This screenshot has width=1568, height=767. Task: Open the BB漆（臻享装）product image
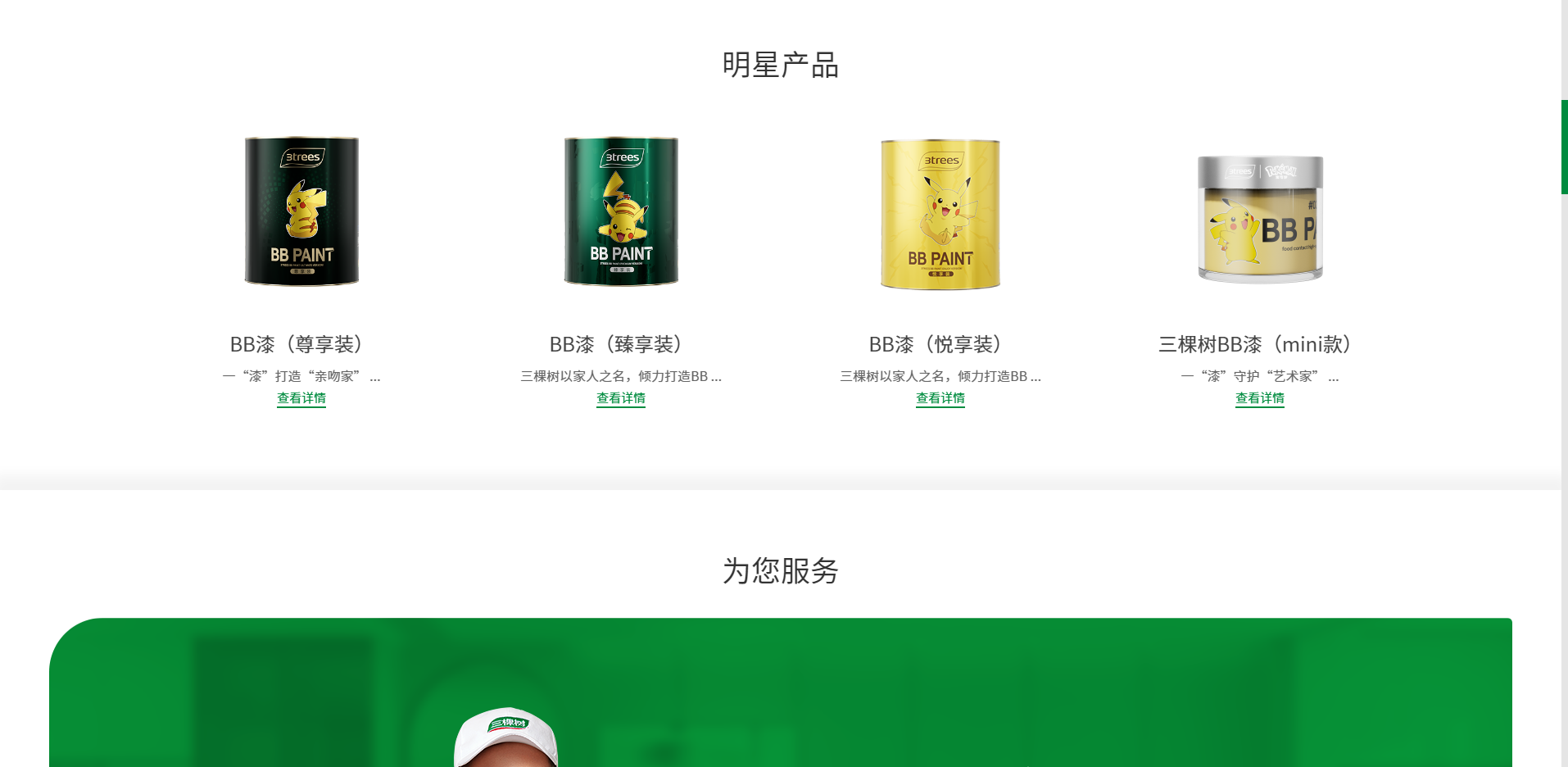(621, 211)
